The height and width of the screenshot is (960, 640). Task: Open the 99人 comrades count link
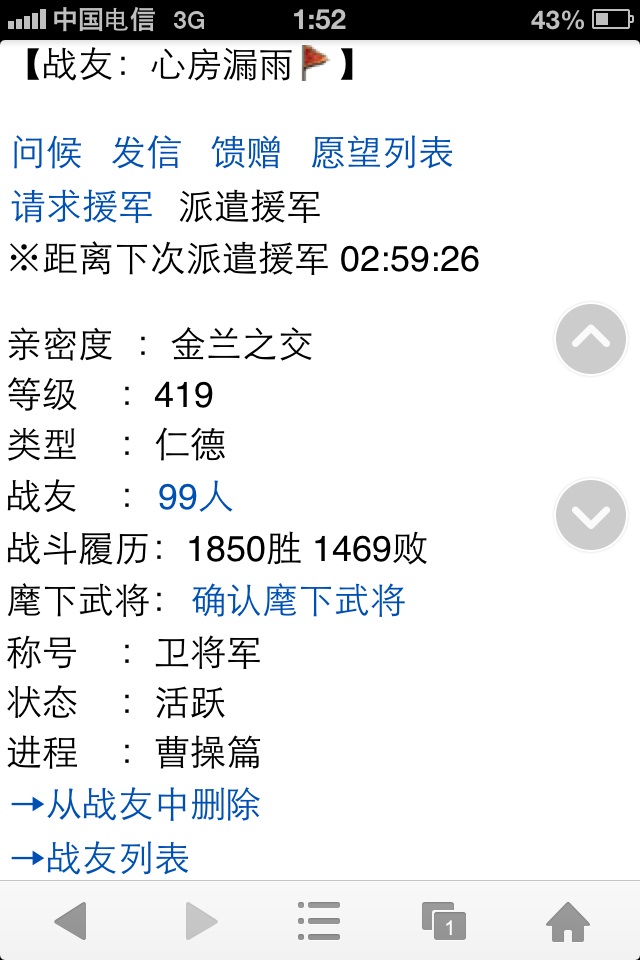tap(195, 497)
